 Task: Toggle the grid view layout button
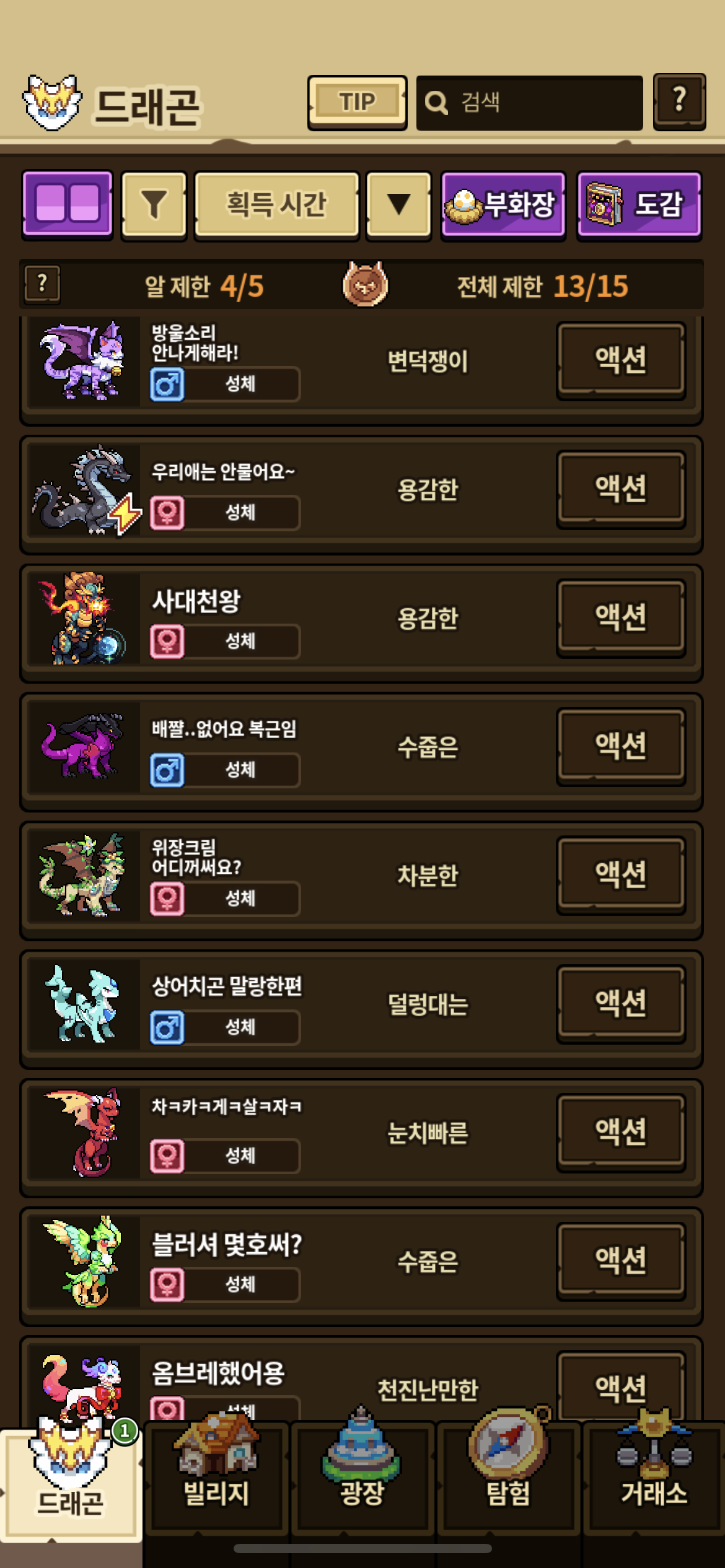(68, 205)
